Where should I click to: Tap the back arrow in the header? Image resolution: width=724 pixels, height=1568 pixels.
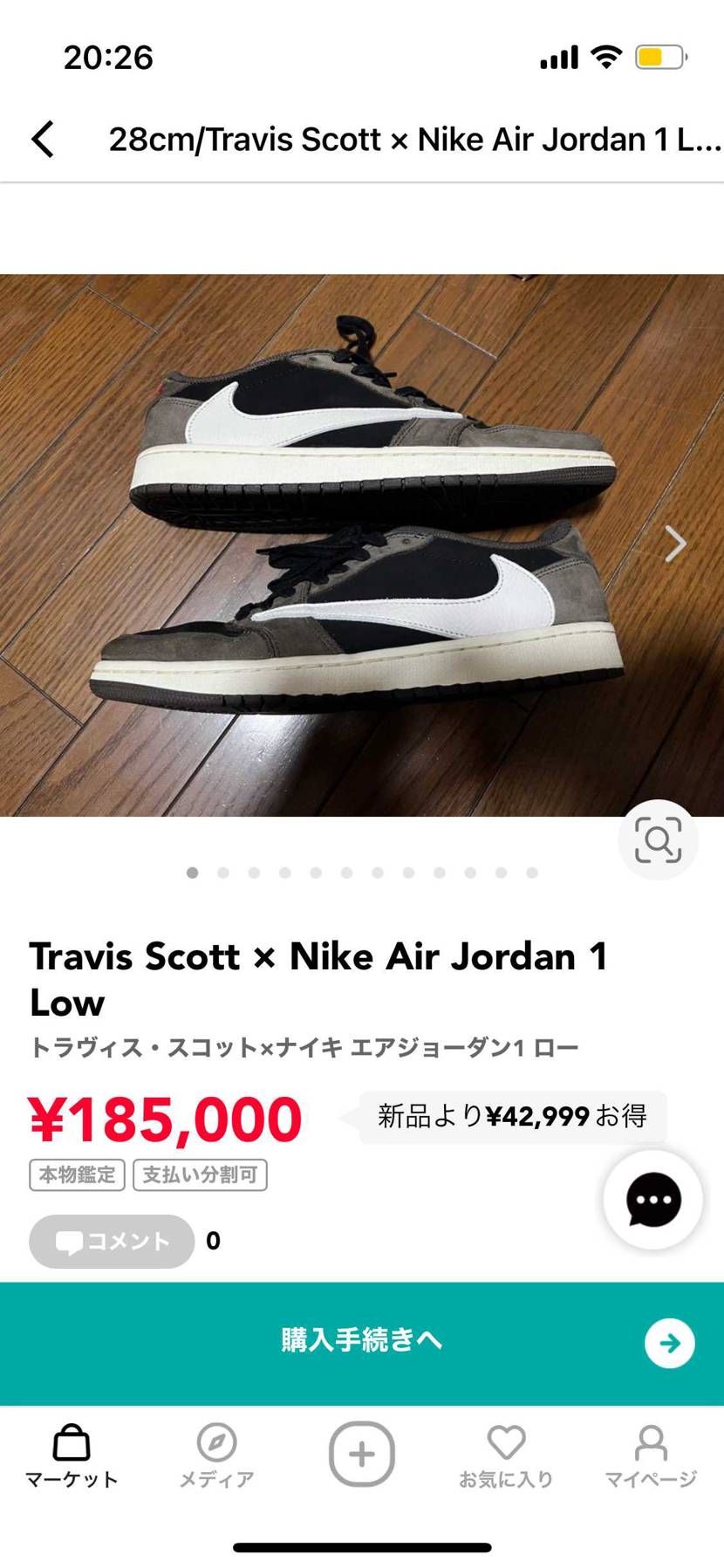[43, 139]
